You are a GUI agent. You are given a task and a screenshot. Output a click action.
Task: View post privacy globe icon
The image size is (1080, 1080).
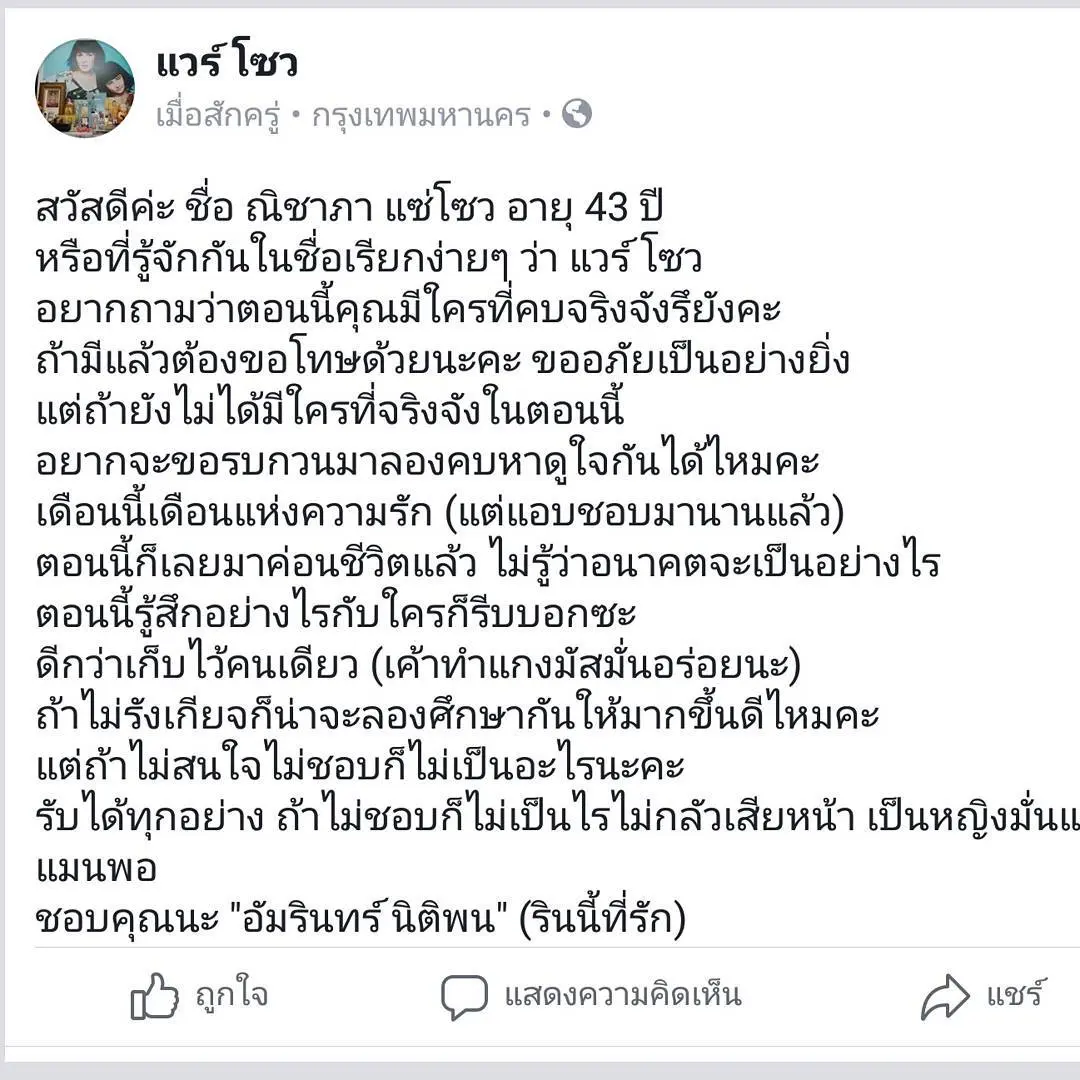coord(577,115)
